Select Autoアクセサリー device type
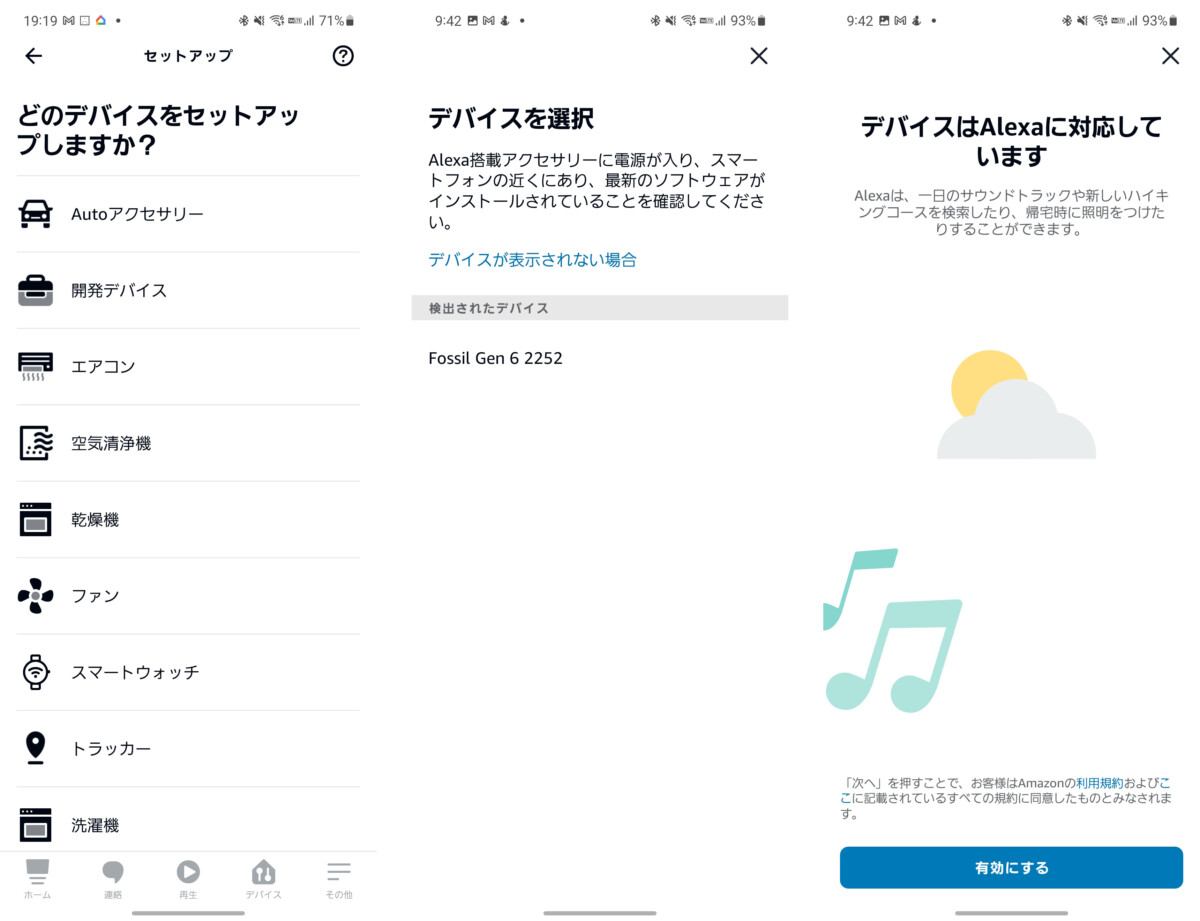Image resolution: width=1200 pixels, height=921 pixels. pos(137,214)
